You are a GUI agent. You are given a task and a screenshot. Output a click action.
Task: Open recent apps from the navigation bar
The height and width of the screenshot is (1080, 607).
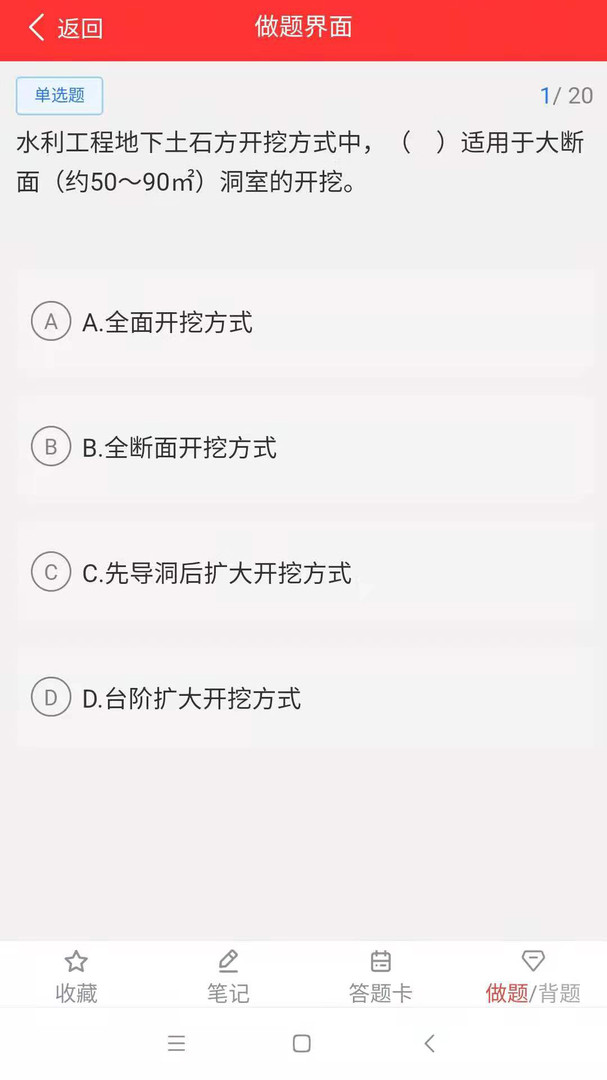[176, 1043]
